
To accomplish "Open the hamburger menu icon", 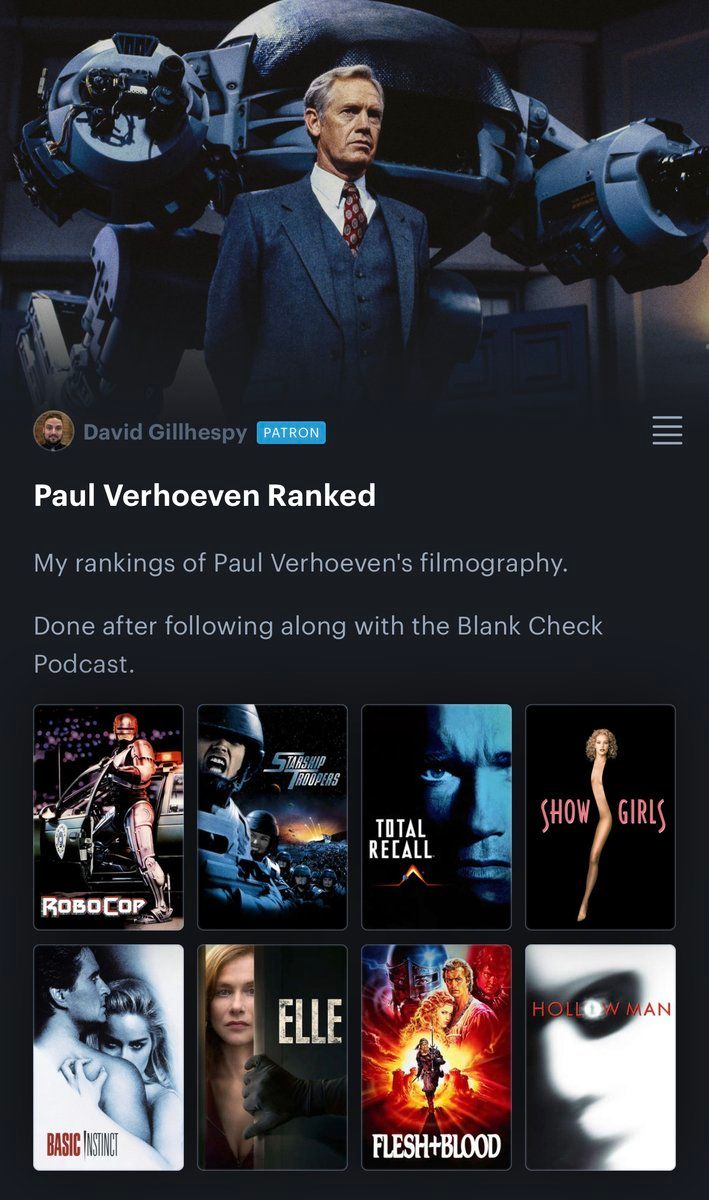I will 667,431.
